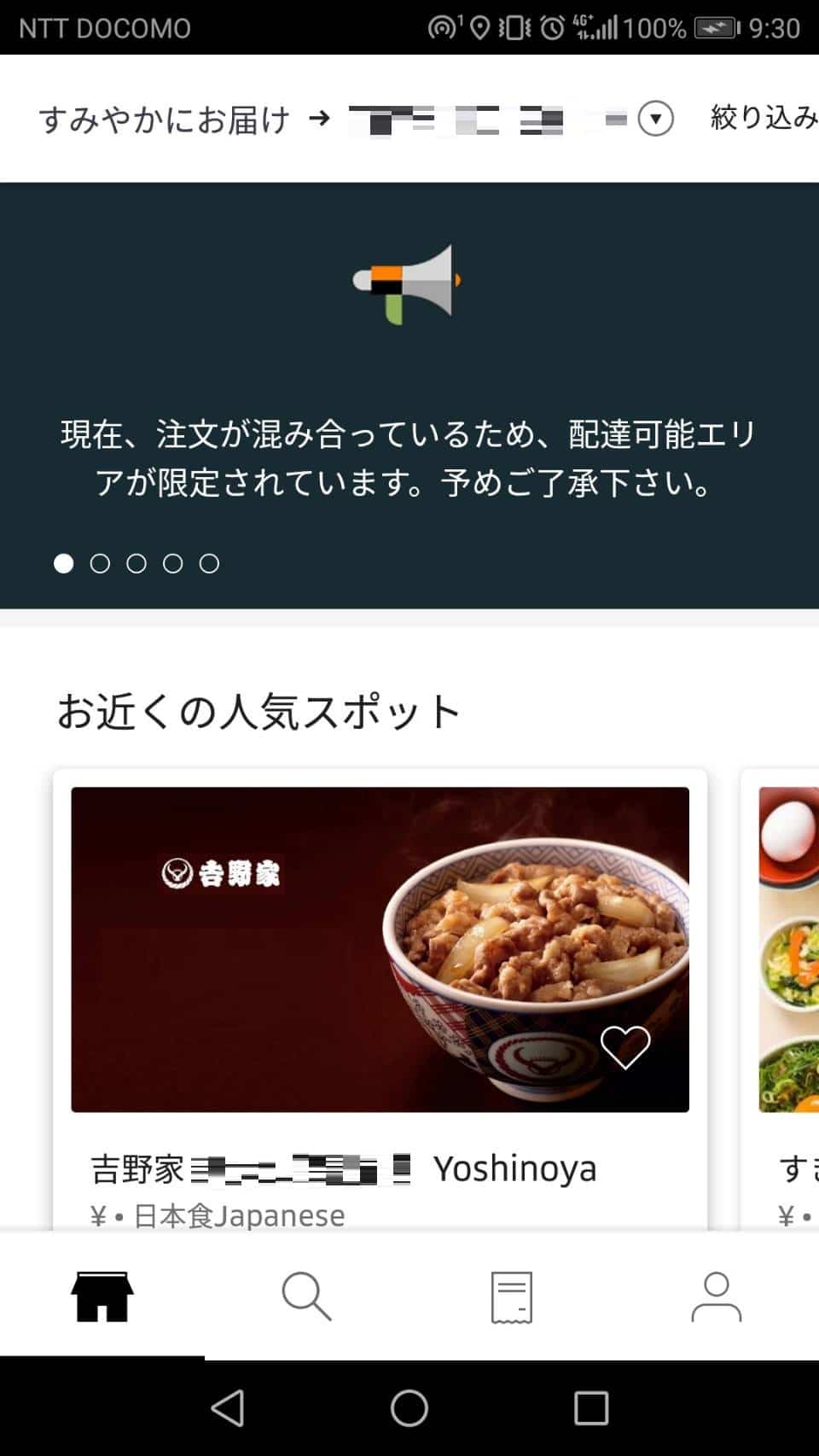The height and width of the screenshot is (1456, 819).
Task: Open the second restaurant card with egg photo
Action: [781, 999]
